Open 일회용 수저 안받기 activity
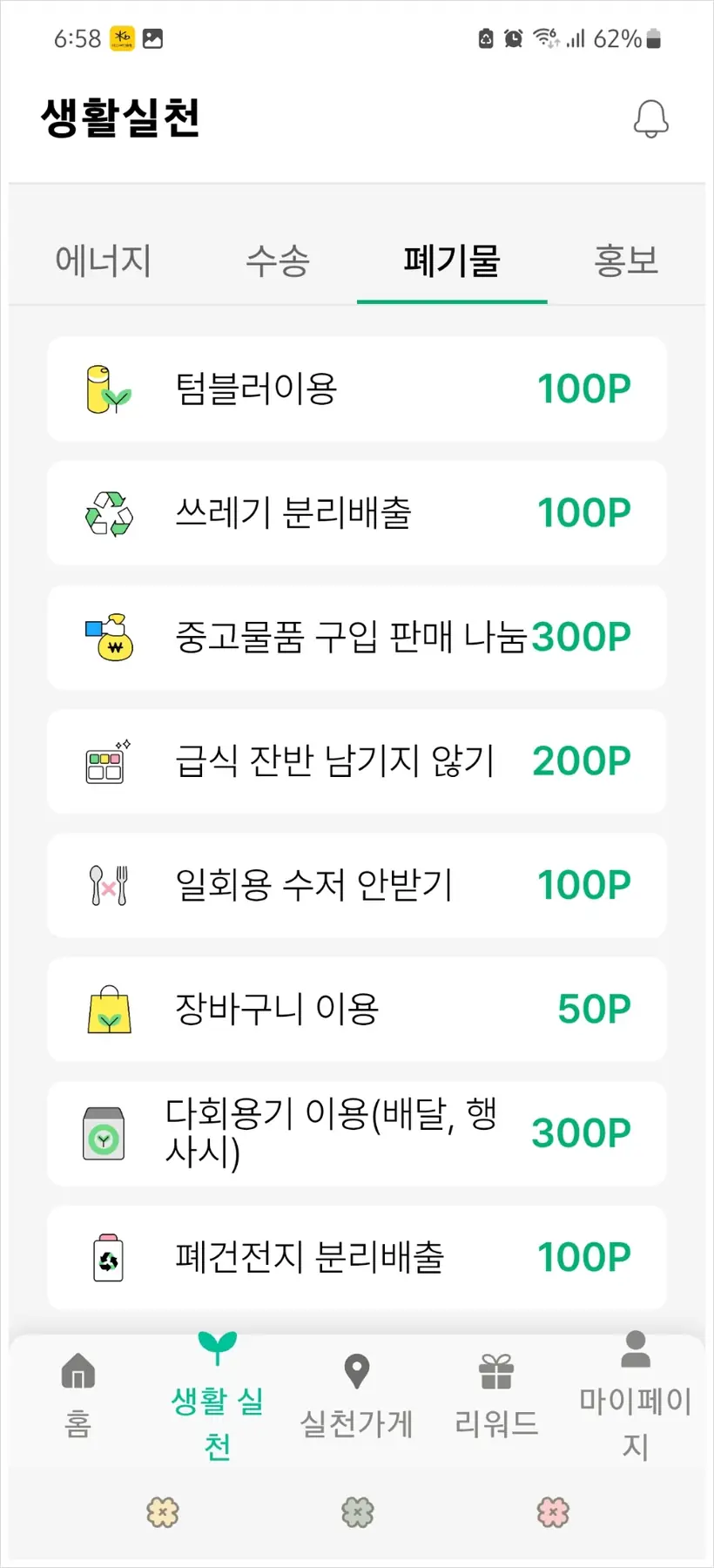 point(357,885)
